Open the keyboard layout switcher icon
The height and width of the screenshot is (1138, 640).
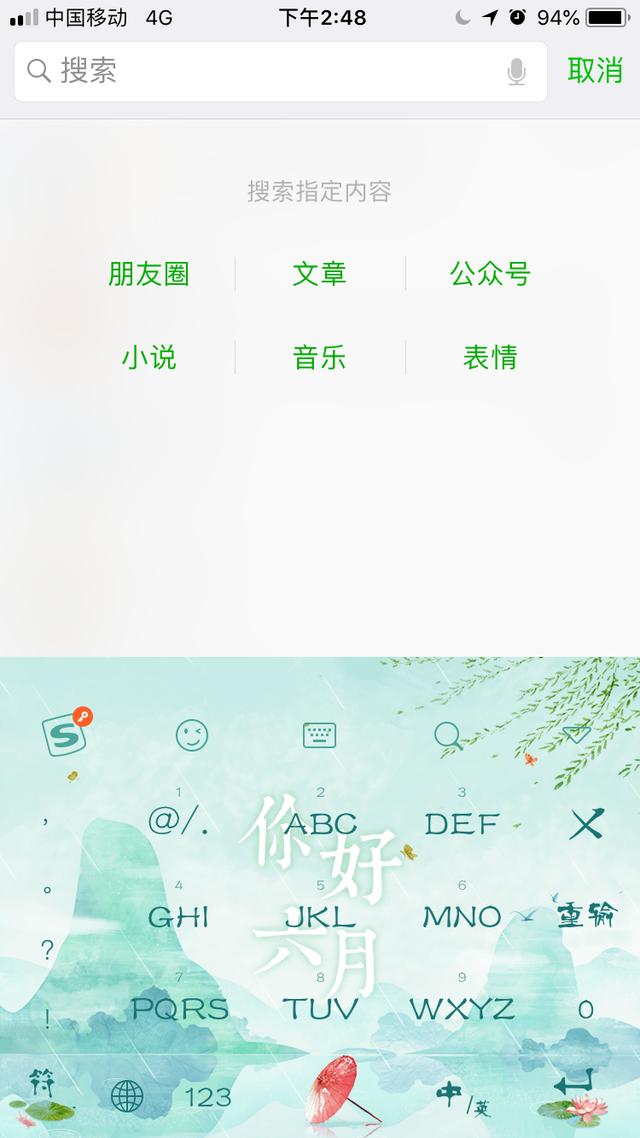point(320,735)
